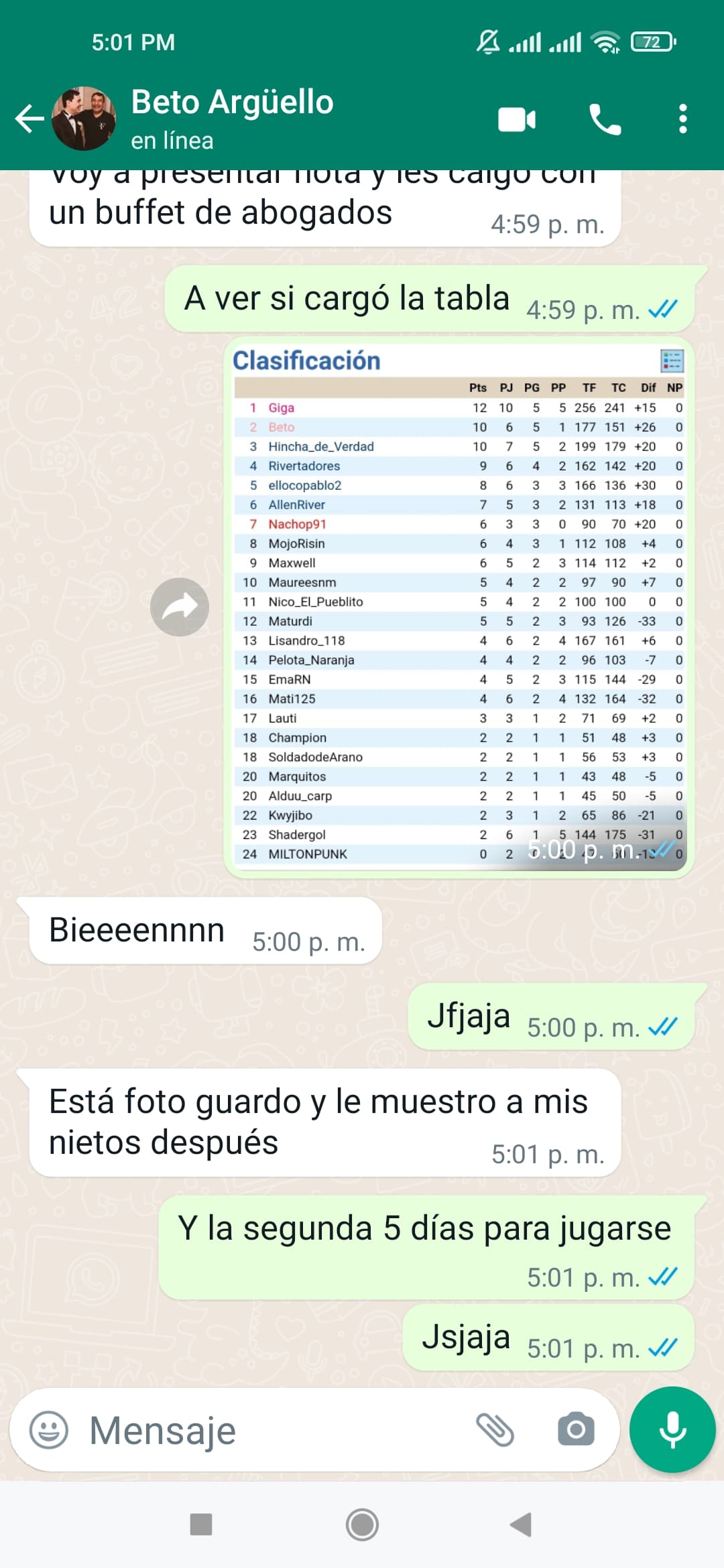The height and width of the screenshot is (1568, 724).
Task: Forward the Clasificación image
Action: point(180,607)
